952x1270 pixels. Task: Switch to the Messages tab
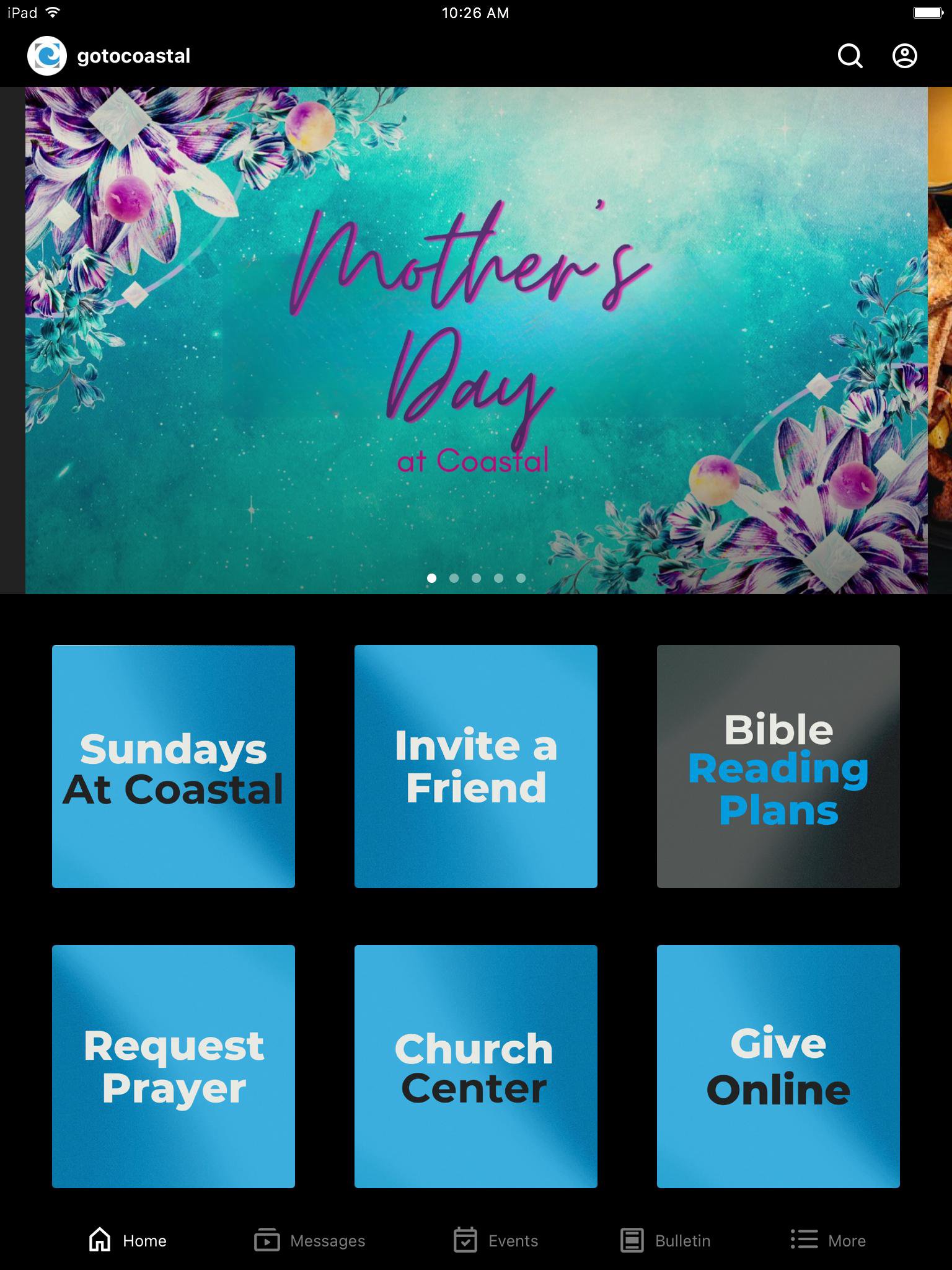310,1240
